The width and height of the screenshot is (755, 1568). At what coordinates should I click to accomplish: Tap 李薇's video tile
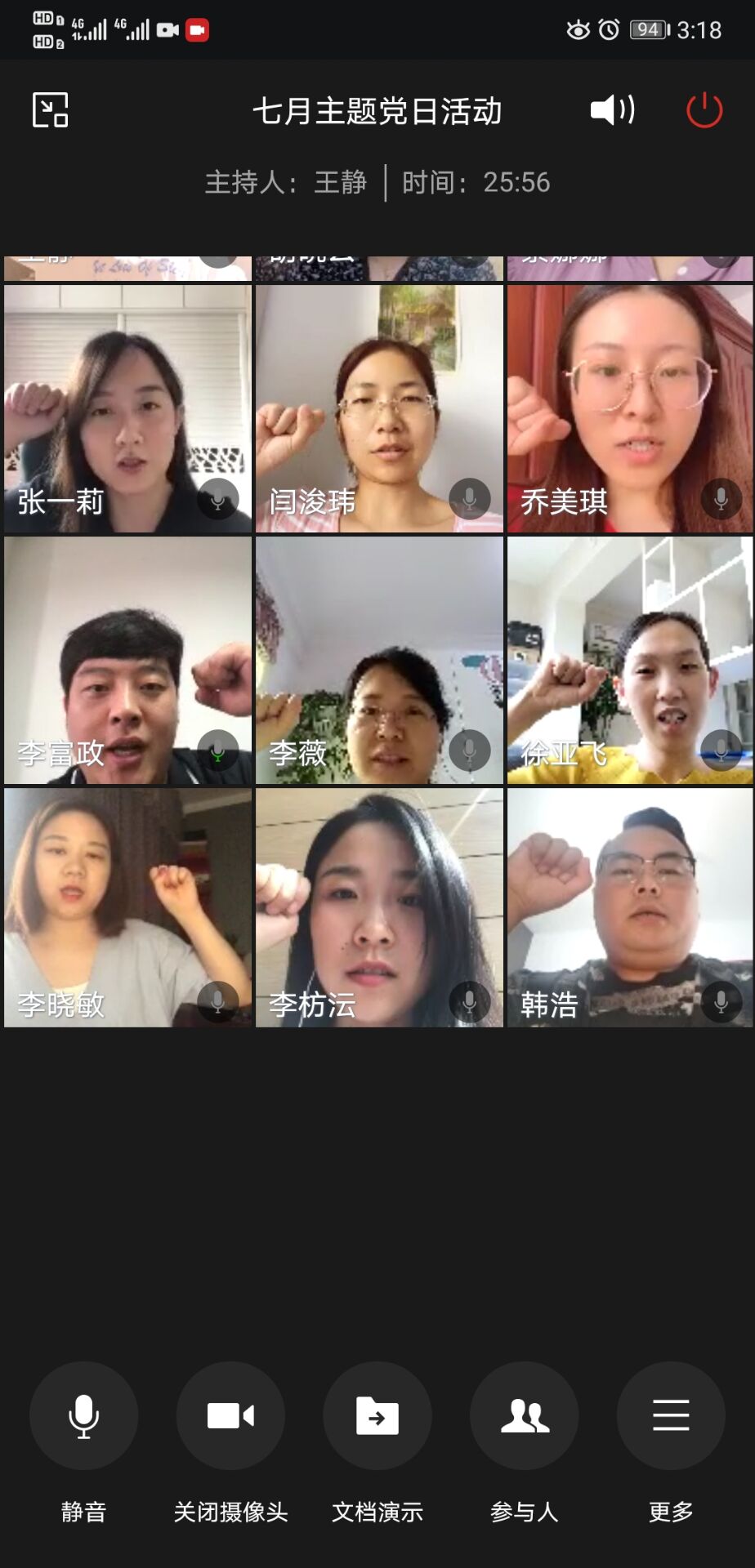[379, 660]
